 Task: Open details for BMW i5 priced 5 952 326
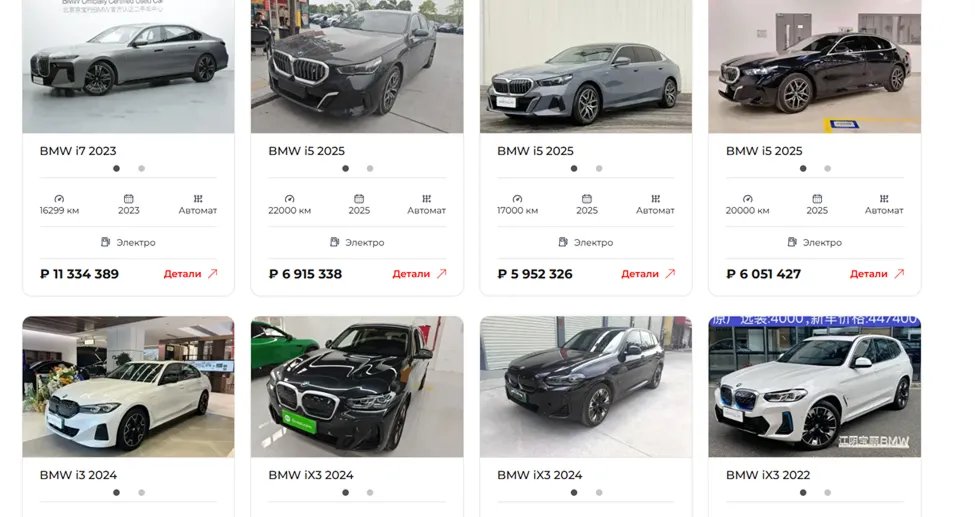point(648,274)
